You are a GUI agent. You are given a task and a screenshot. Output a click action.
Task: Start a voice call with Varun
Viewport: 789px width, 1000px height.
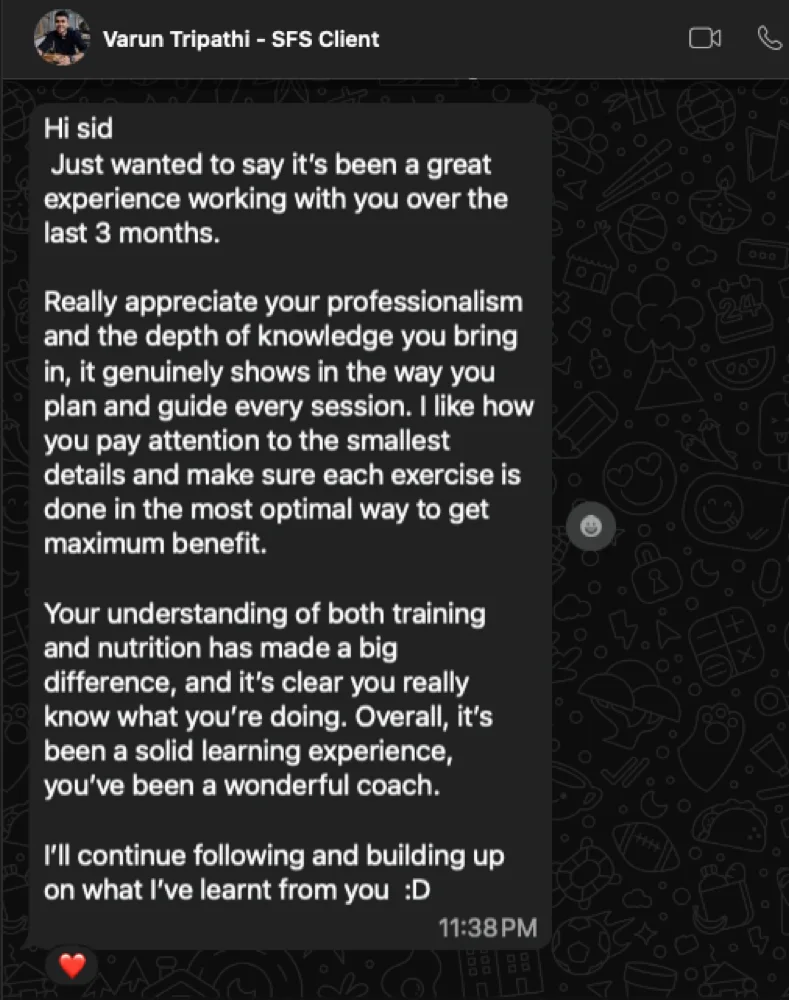tap(768, 39)
